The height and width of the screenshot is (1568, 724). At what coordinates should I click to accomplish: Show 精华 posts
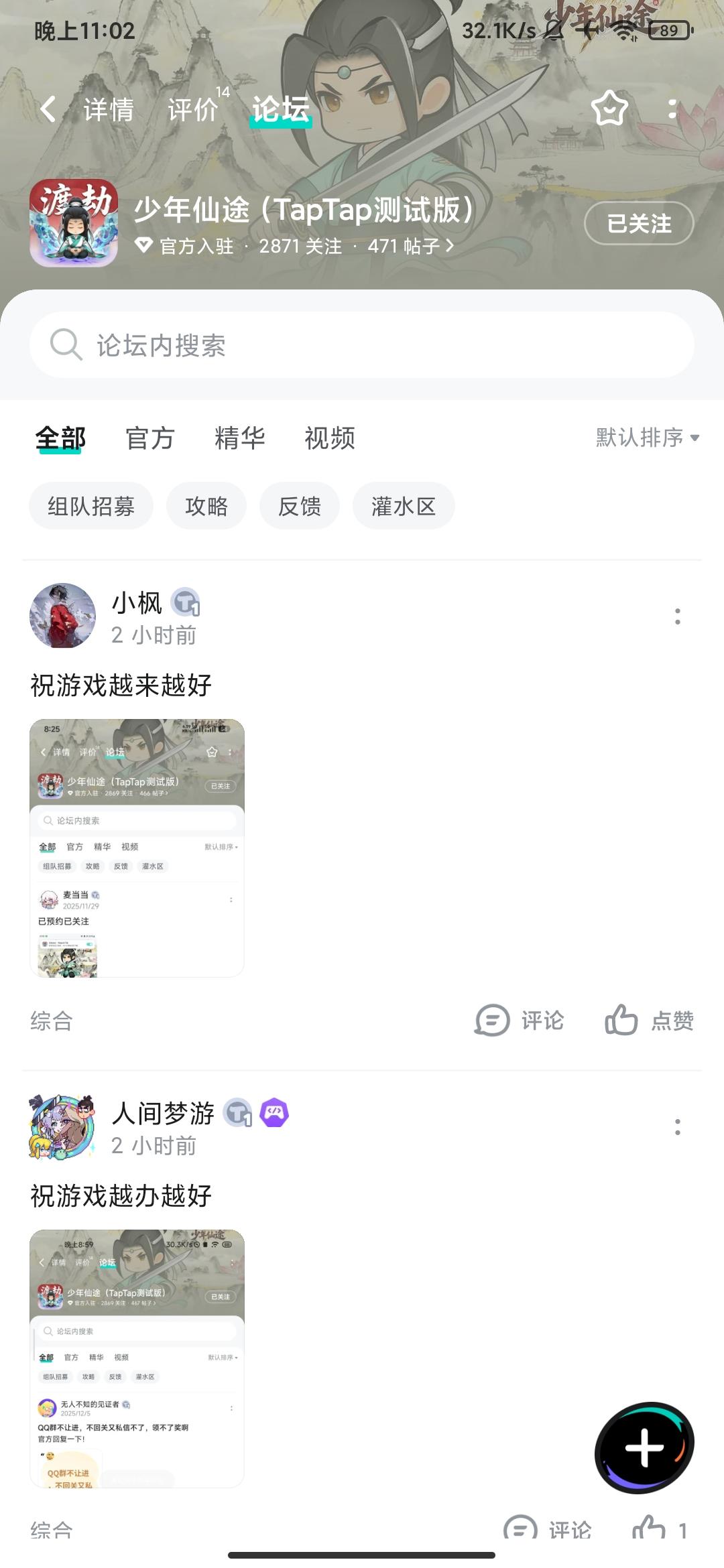[x=240, y=438]
